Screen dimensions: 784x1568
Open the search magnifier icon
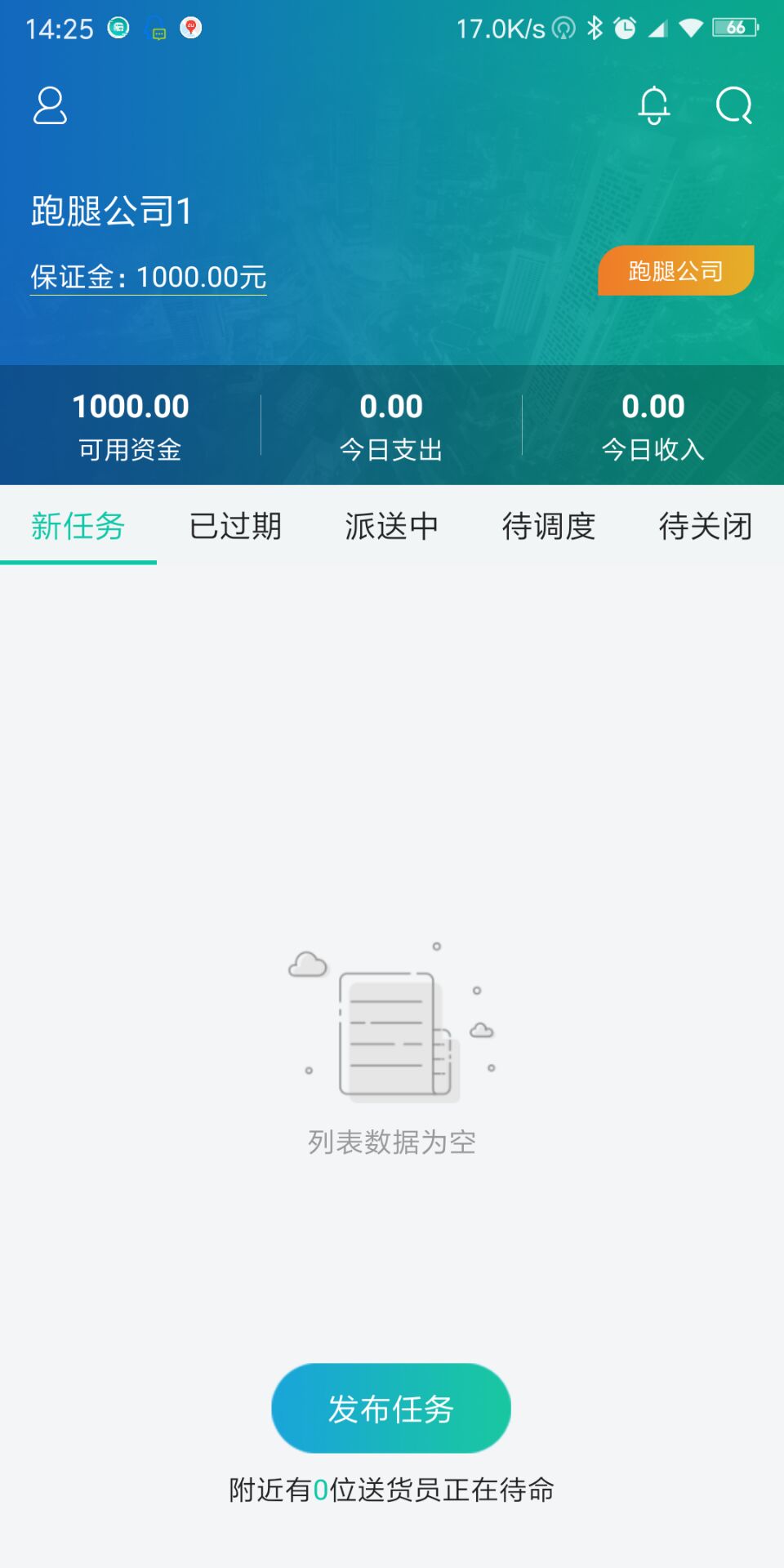coord(733,106)
